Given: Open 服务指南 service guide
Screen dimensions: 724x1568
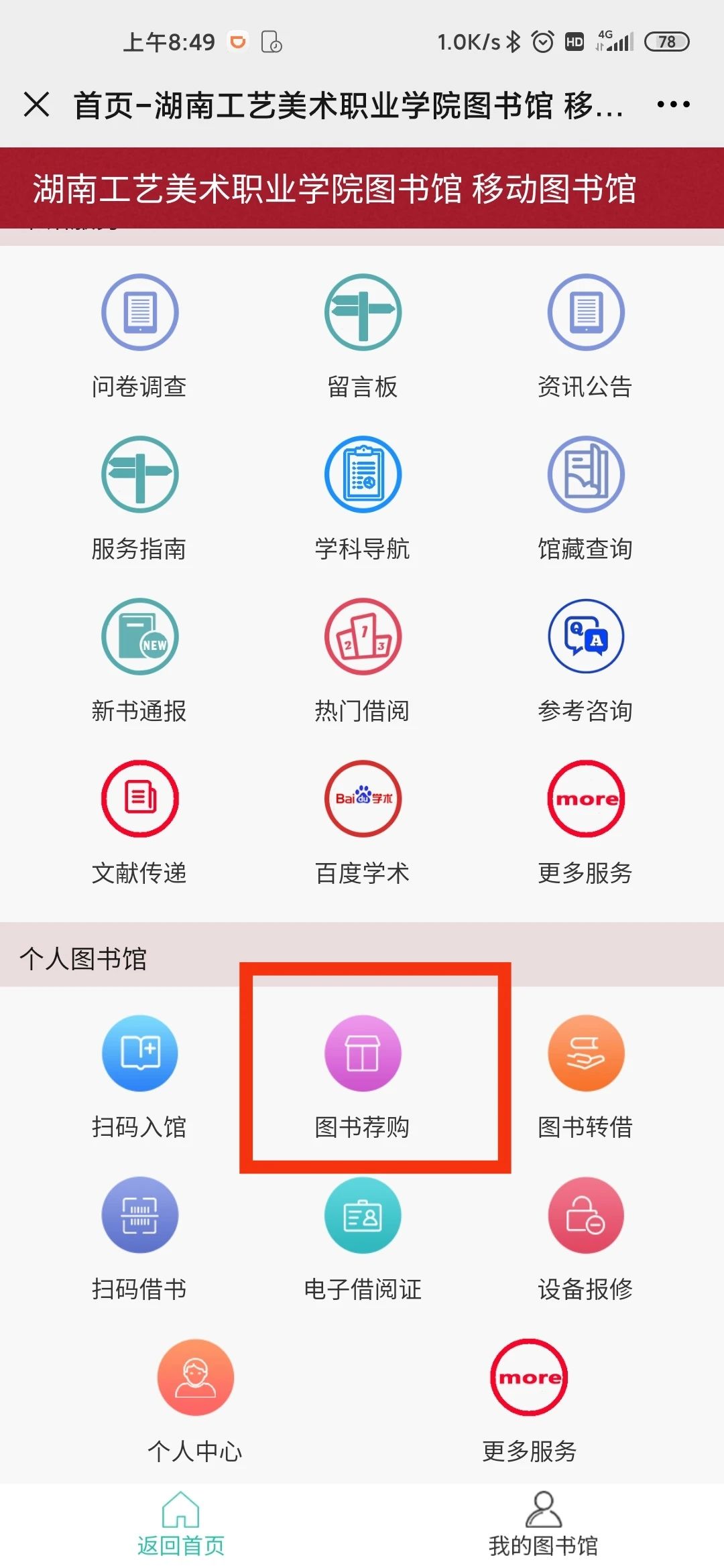Looking at the screenshot, I should coord(139,475).
